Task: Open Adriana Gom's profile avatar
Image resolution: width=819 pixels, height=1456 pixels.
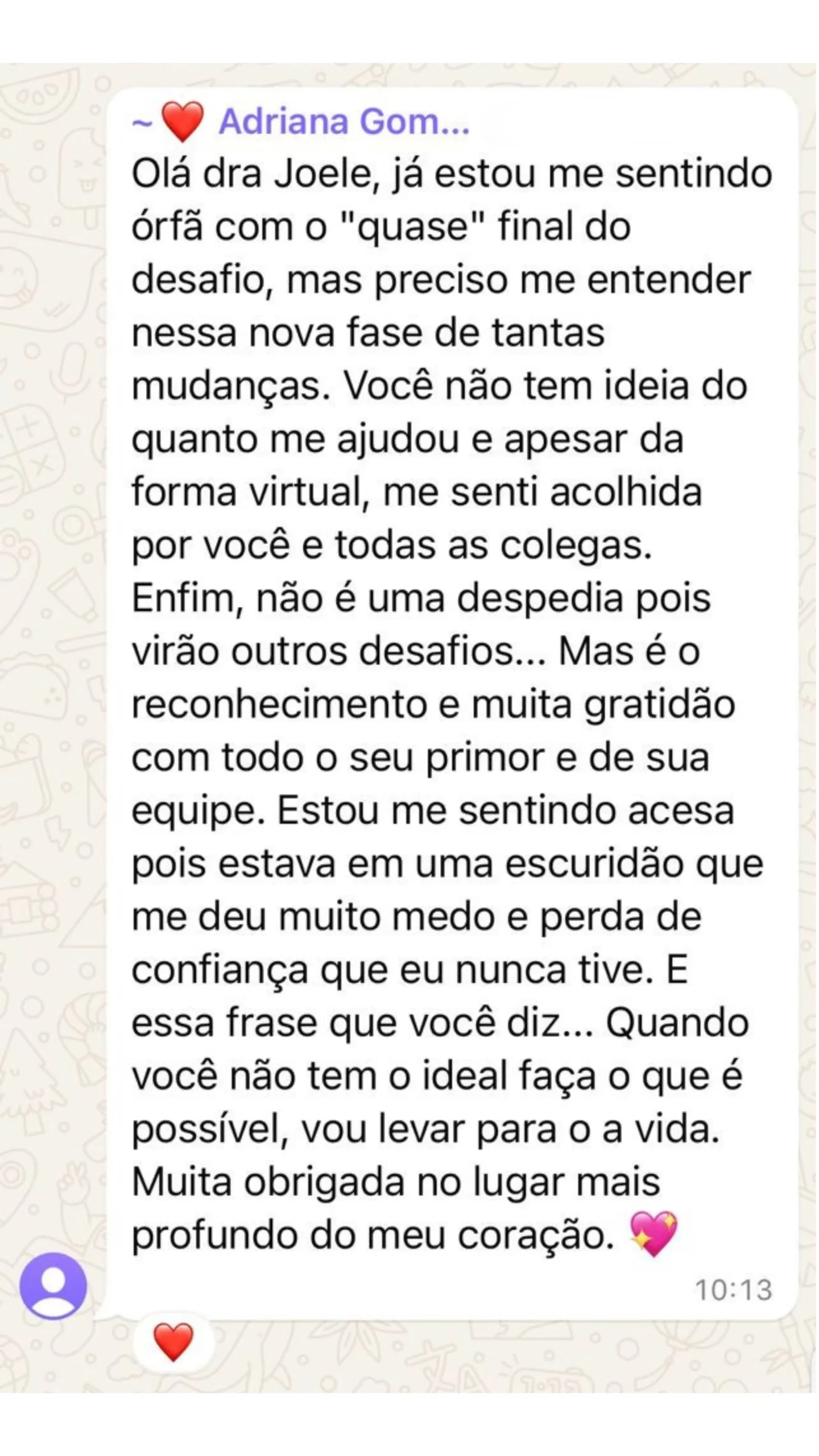Action: pyautogui.click(x=53, y=1302)
